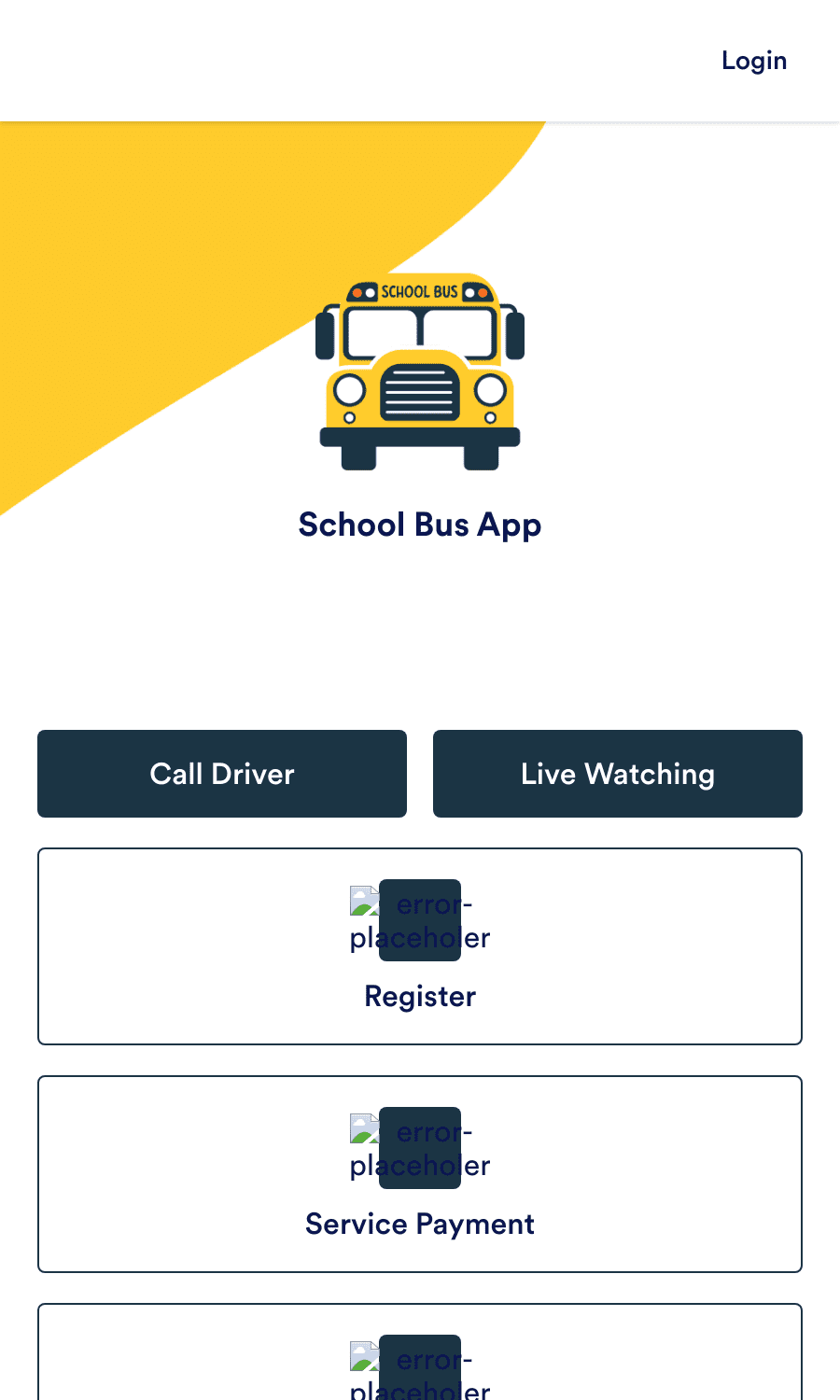Tap the dark icon box on Service Payment card
840x1400 pixels.
420,1148
